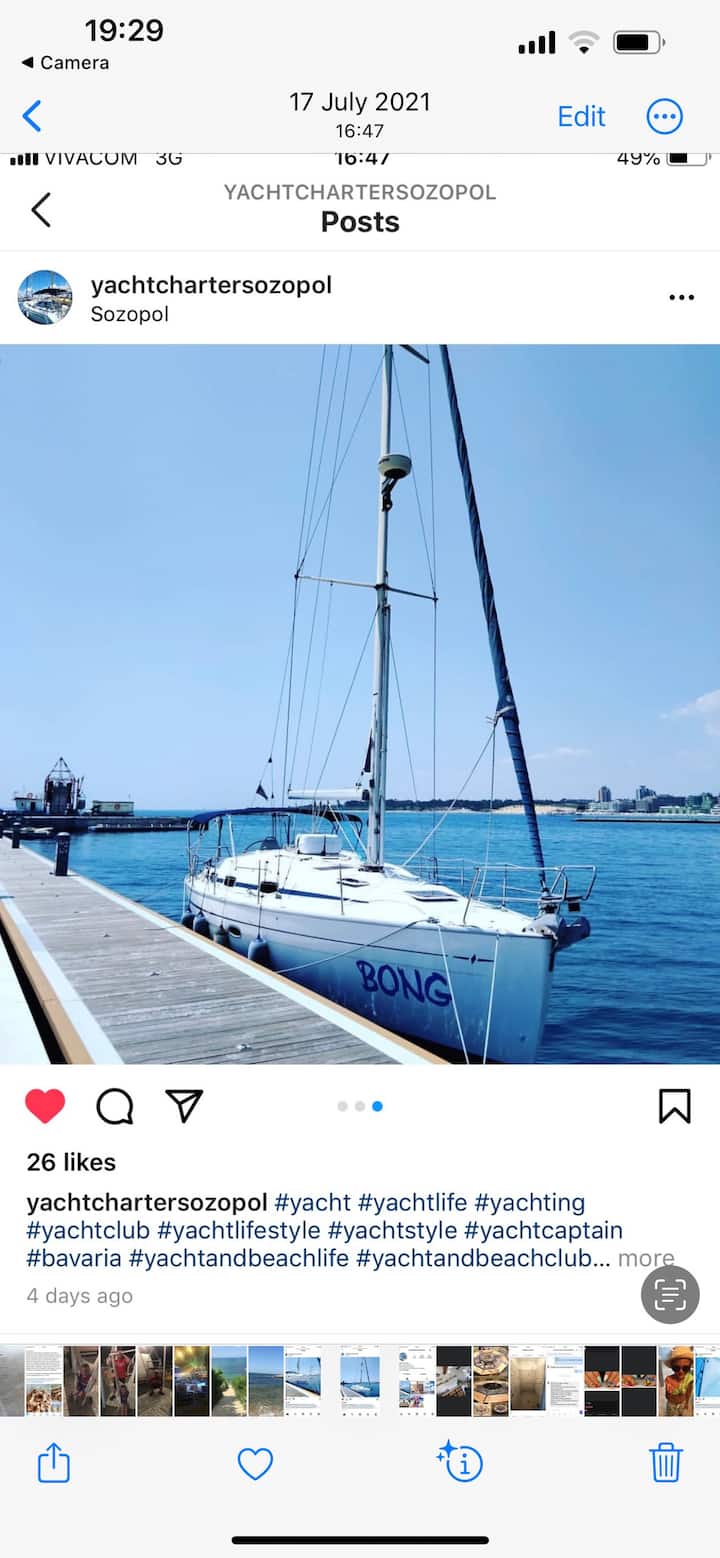The width and height of the screenshot is (720, 1558).
Task: Select a thumbnail from the filmstrip
Action: [360, 1381]
